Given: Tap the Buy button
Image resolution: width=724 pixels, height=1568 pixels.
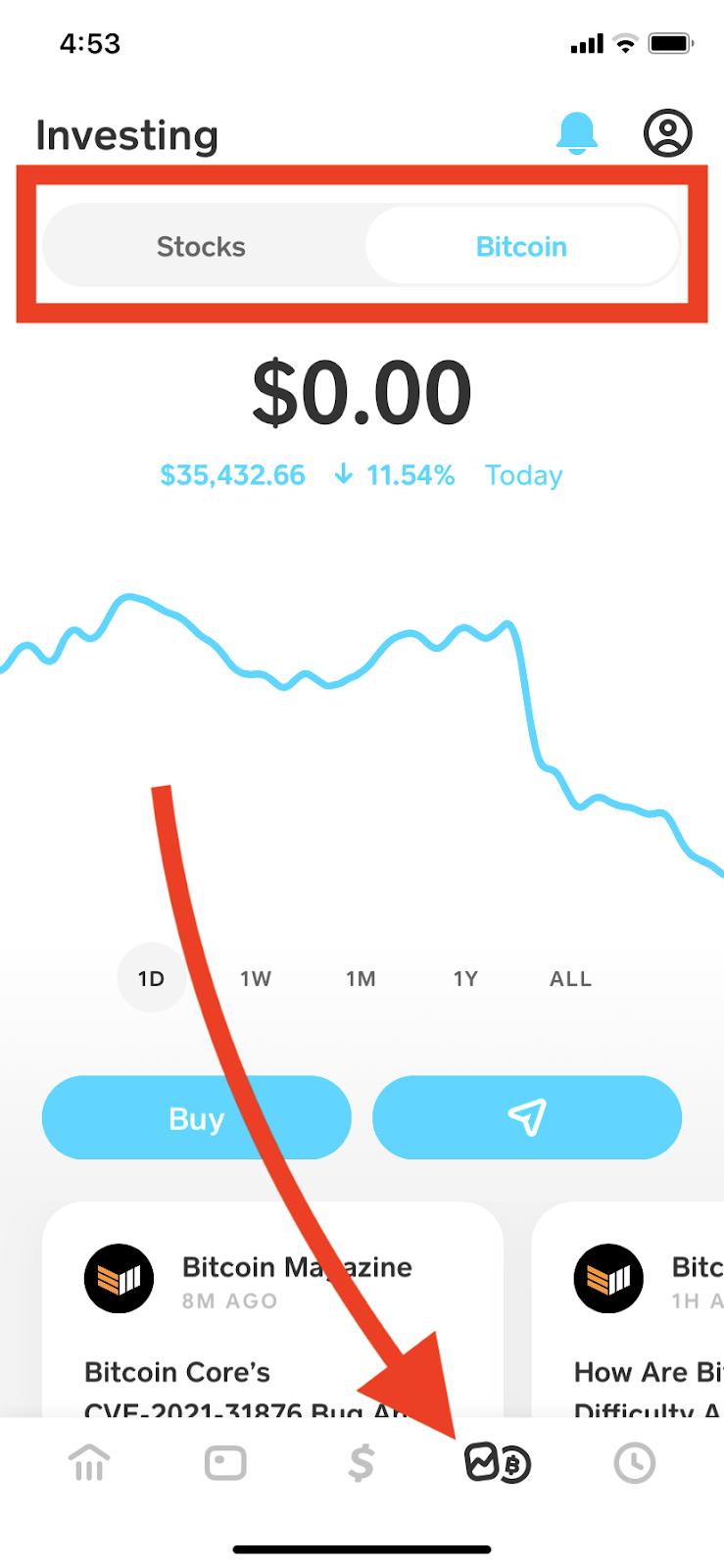Looking at the screenshot, I should click(x=197, y=1117).
